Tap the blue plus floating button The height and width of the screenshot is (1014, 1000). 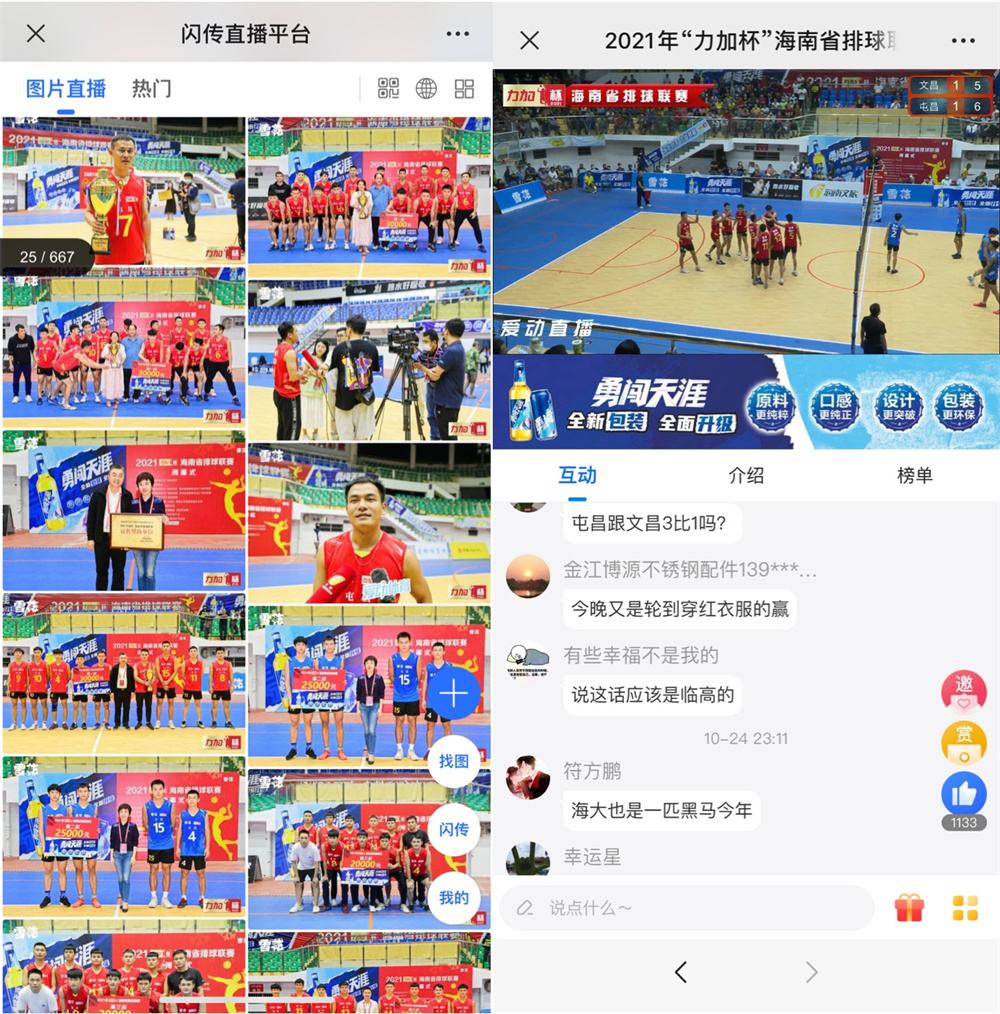pyautogui.click(x=454, y=693)
